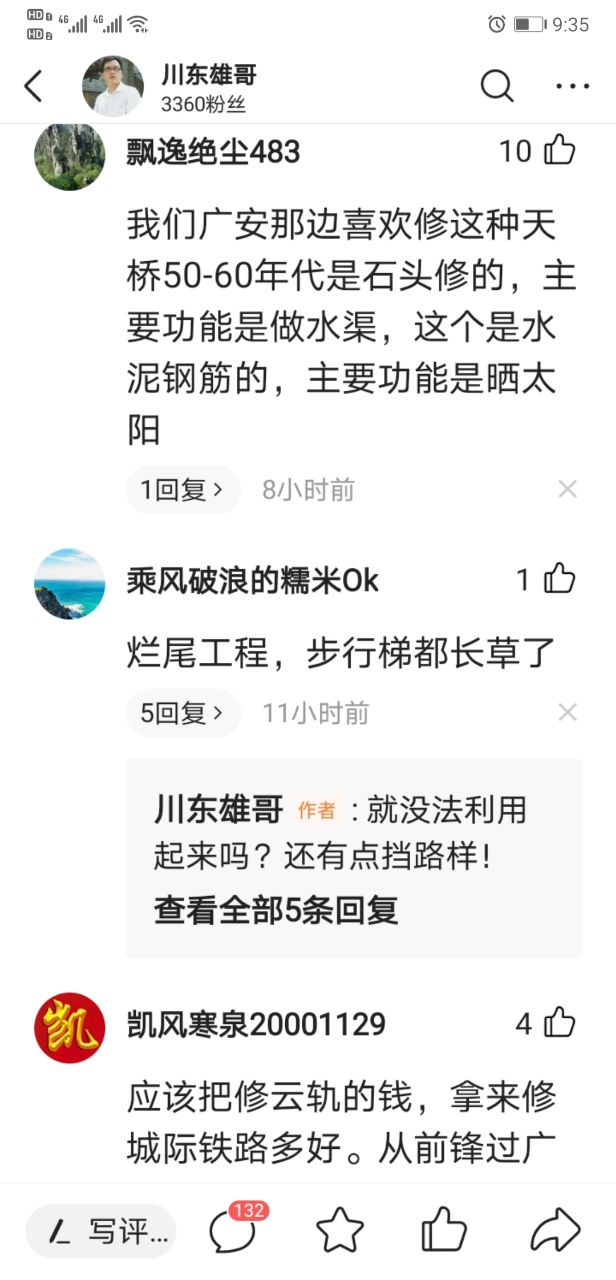Viewport: 616px width, 1280px height.
Task: Open 川东雄哥's profile avatar in header
Action: point(112,86)
